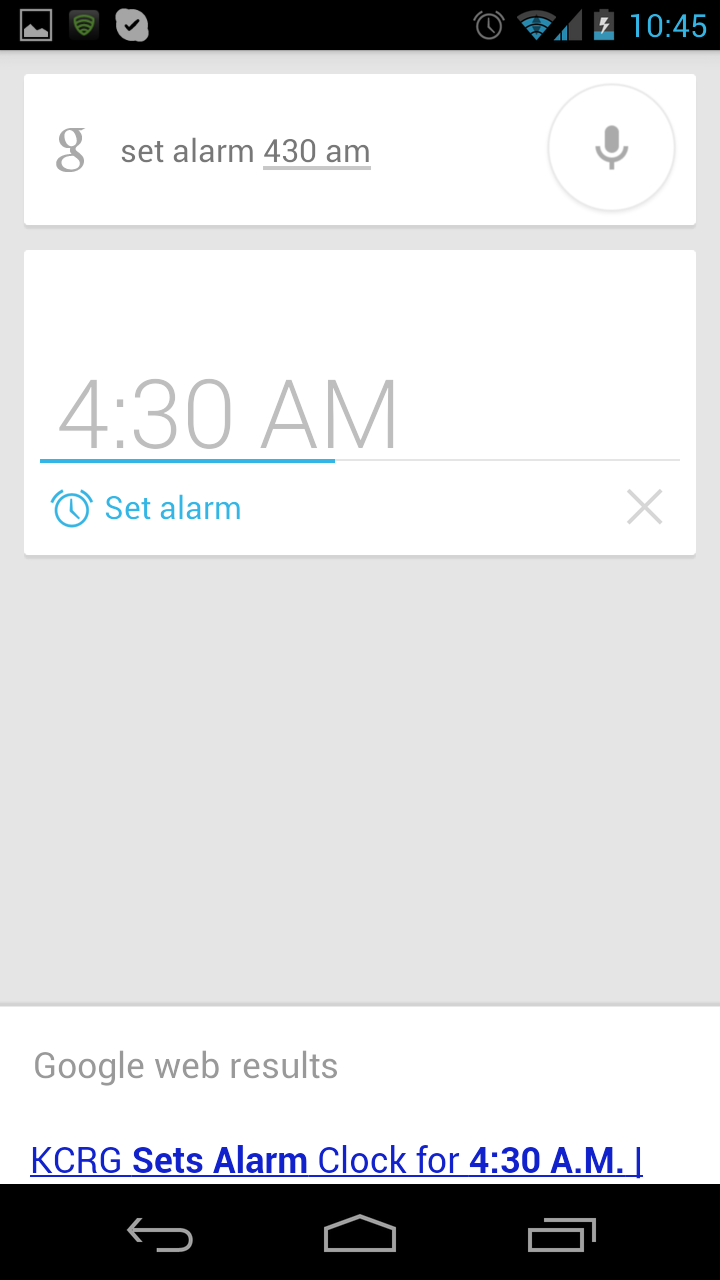Cancel the alarm with the X icon
Viewport: 720px width, 1280px height.
(644, 508)
